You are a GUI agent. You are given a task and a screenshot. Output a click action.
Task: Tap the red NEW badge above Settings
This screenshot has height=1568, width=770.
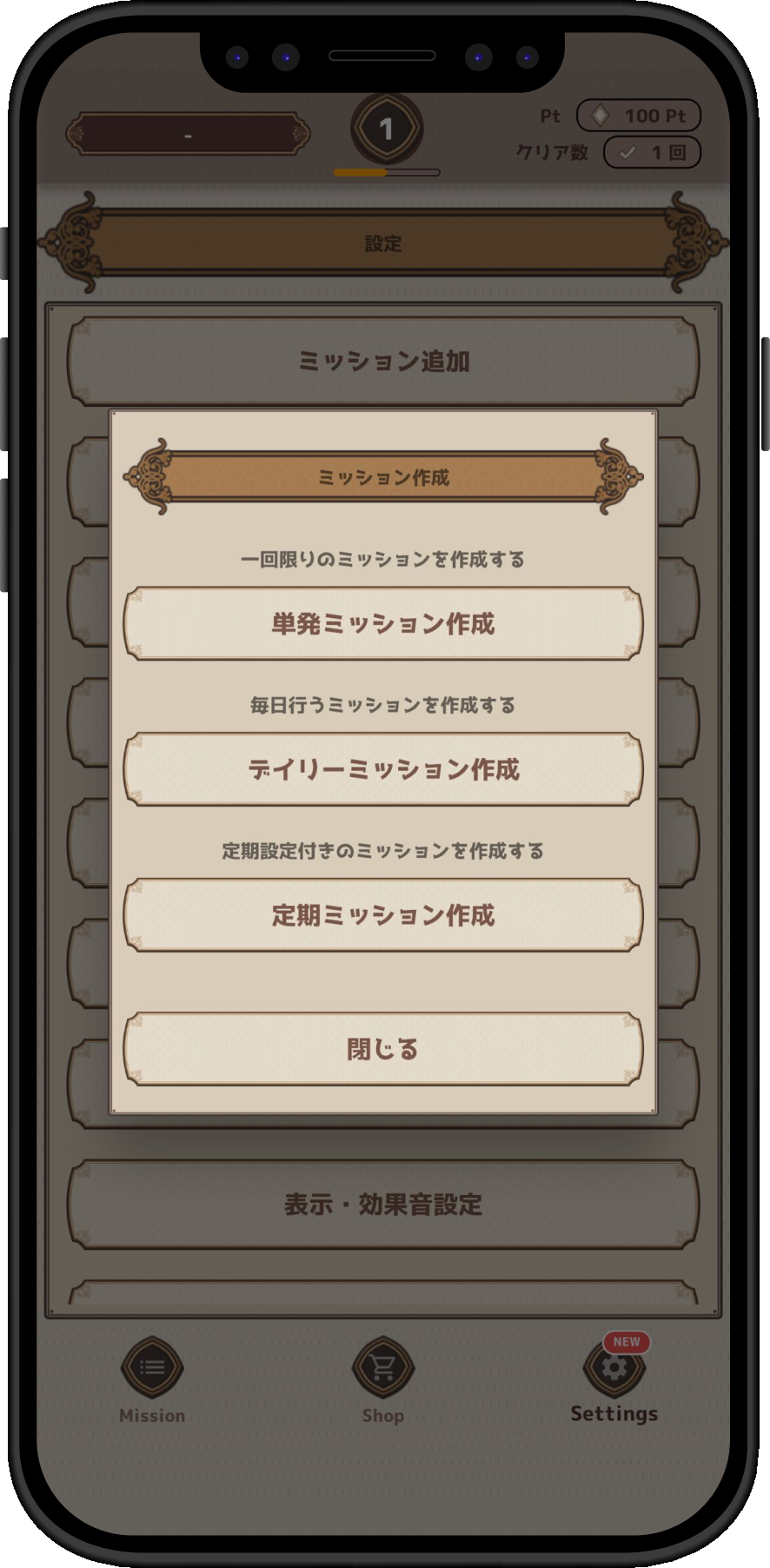coord(625,1342)
